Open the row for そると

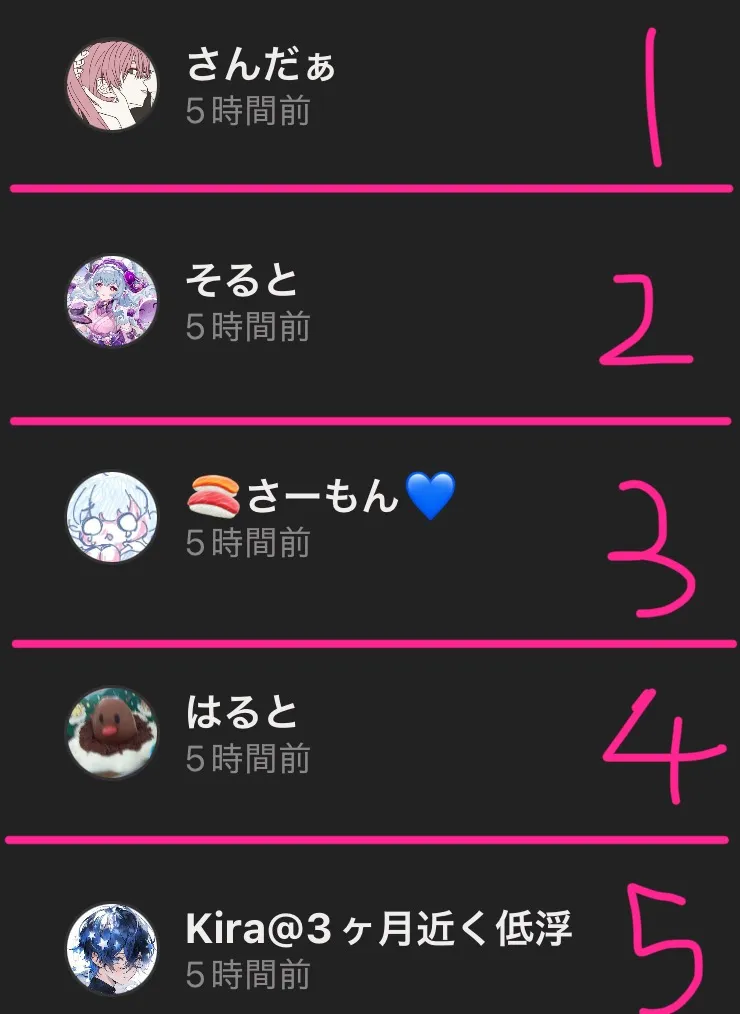[x=370, y=302]
